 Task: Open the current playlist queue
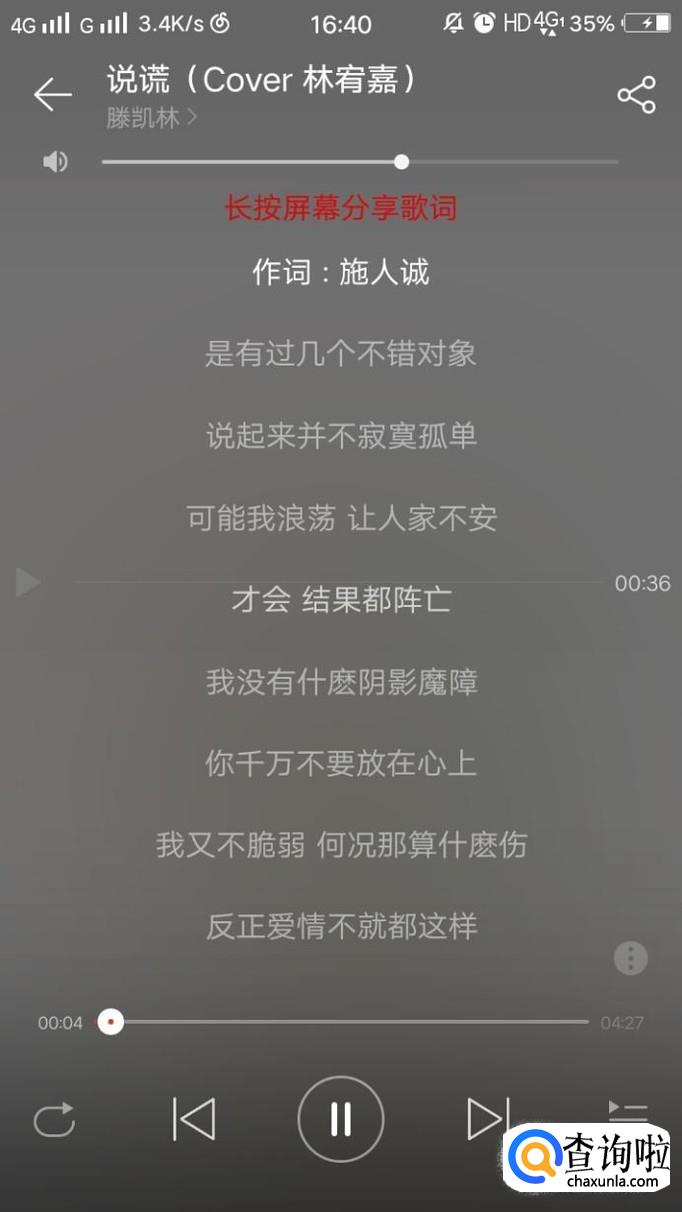point(628,1112)
